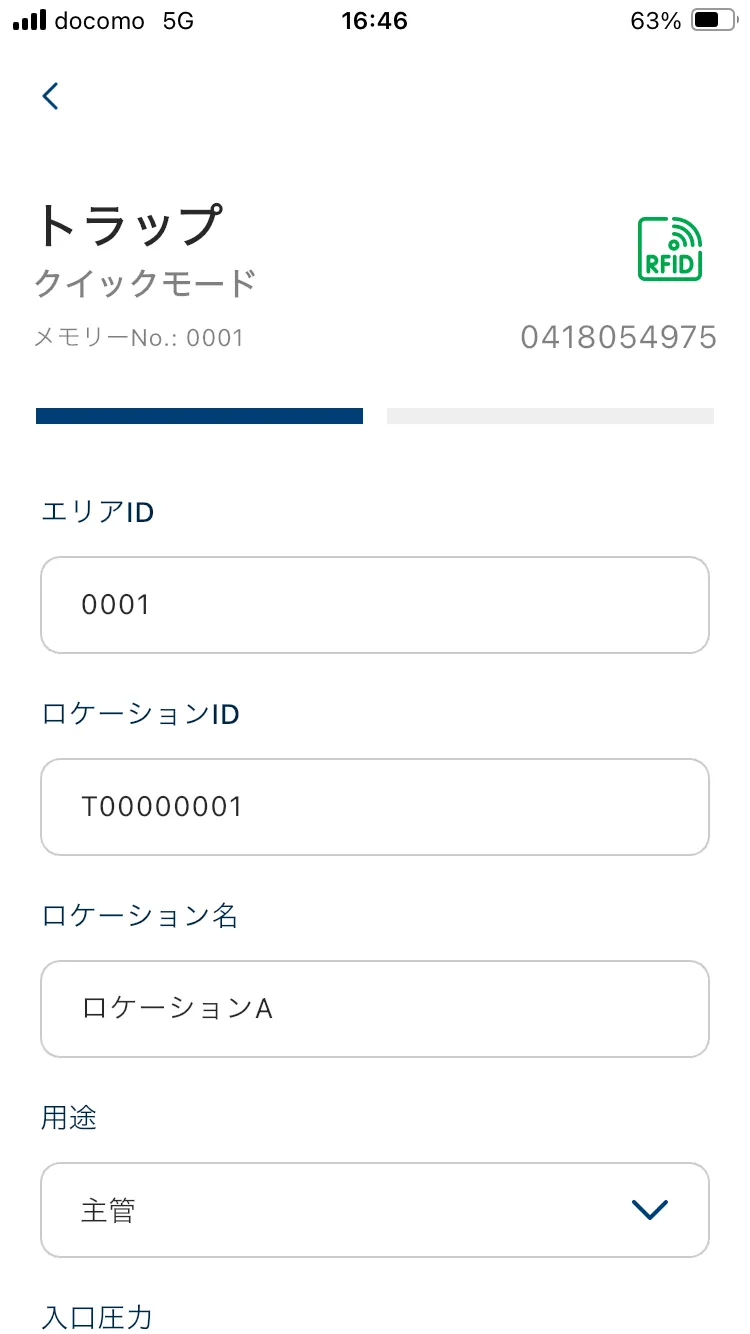Expand the usage selector below 用途
750x1334 pixels.
click(375, 1210)
